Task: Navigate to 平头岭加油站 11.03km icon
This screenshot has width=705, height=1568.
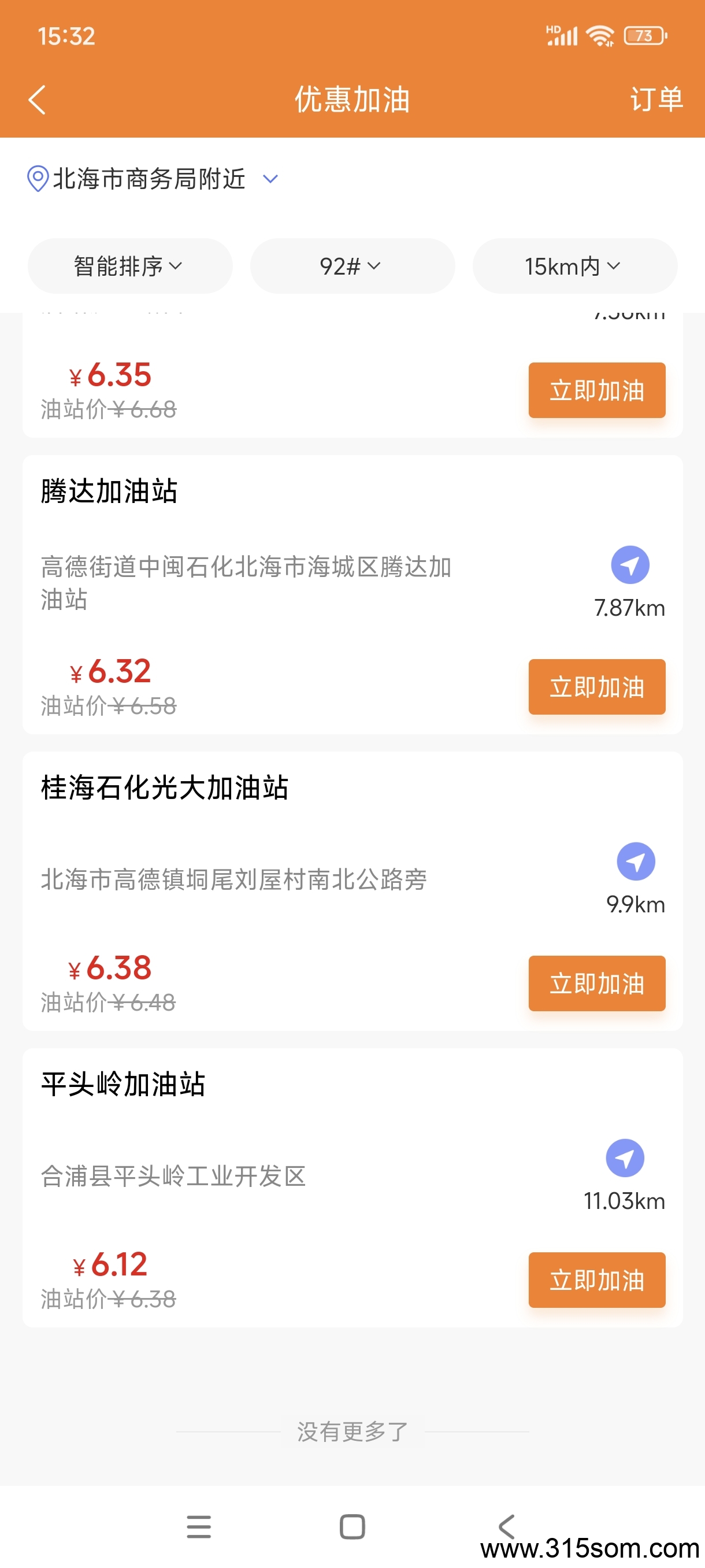Action: coord(625,1157)
